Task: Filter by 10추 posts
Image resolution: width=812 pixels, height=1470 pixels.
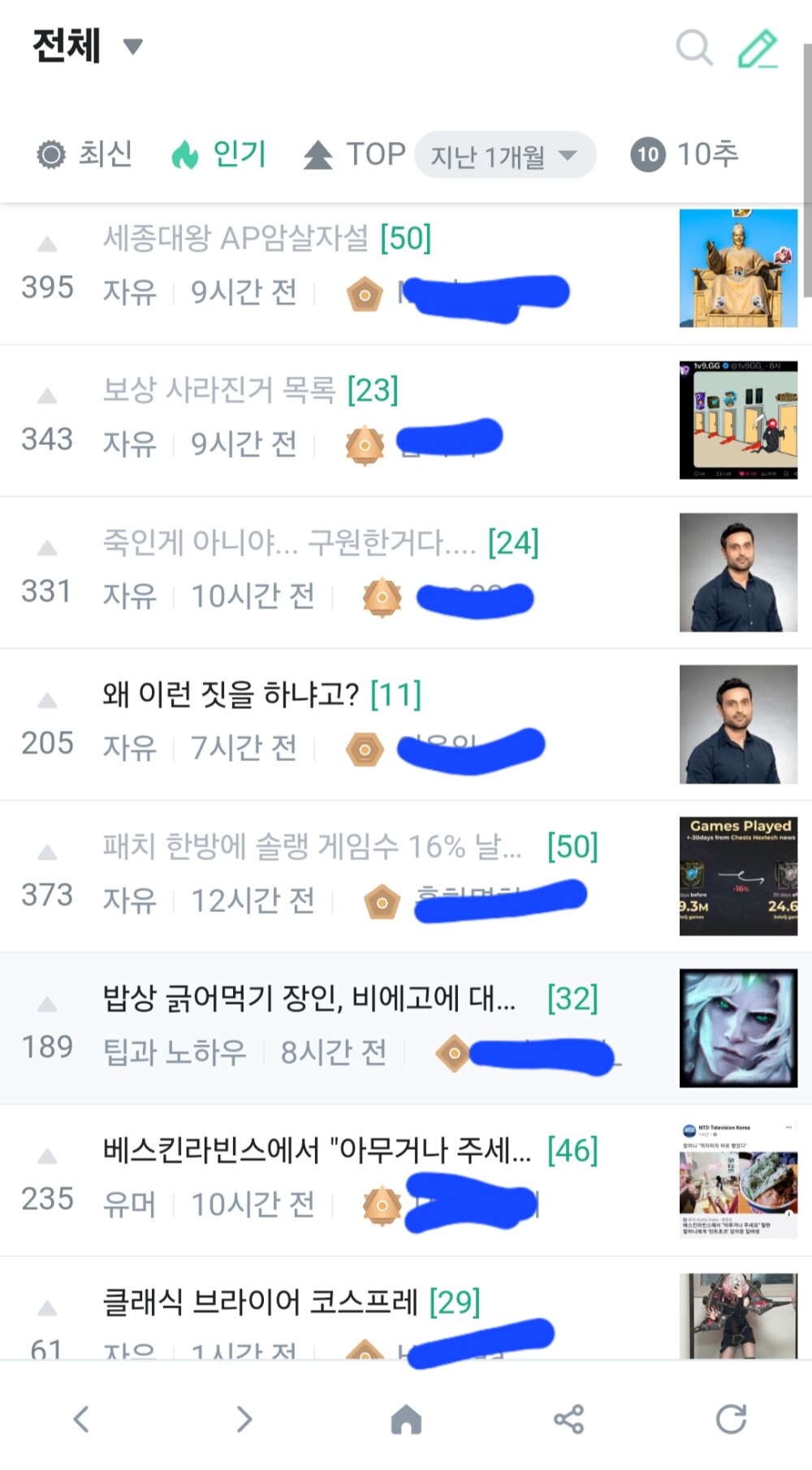Action: [x=685, y=154]
